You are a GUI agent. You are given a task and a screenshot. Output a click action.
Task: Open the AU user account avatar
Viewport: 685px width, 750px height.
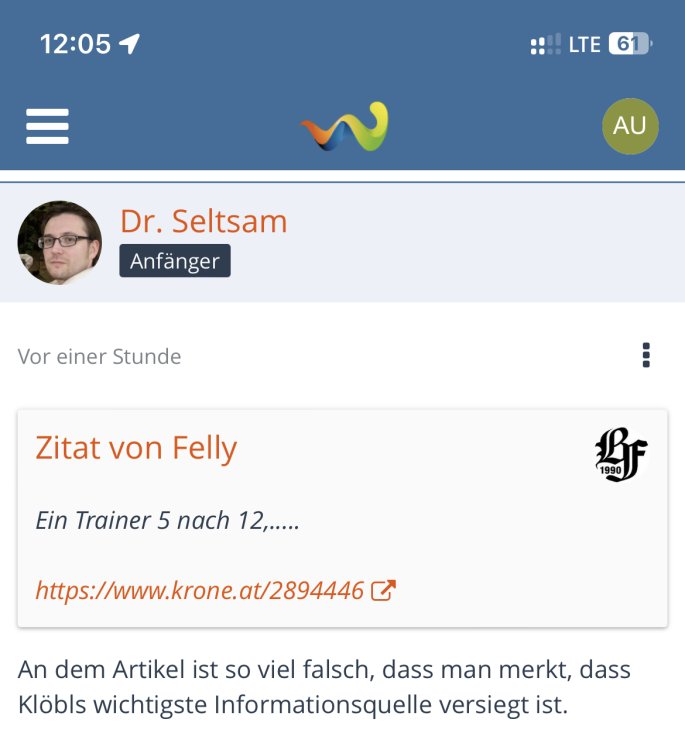(x=630, y=126)
